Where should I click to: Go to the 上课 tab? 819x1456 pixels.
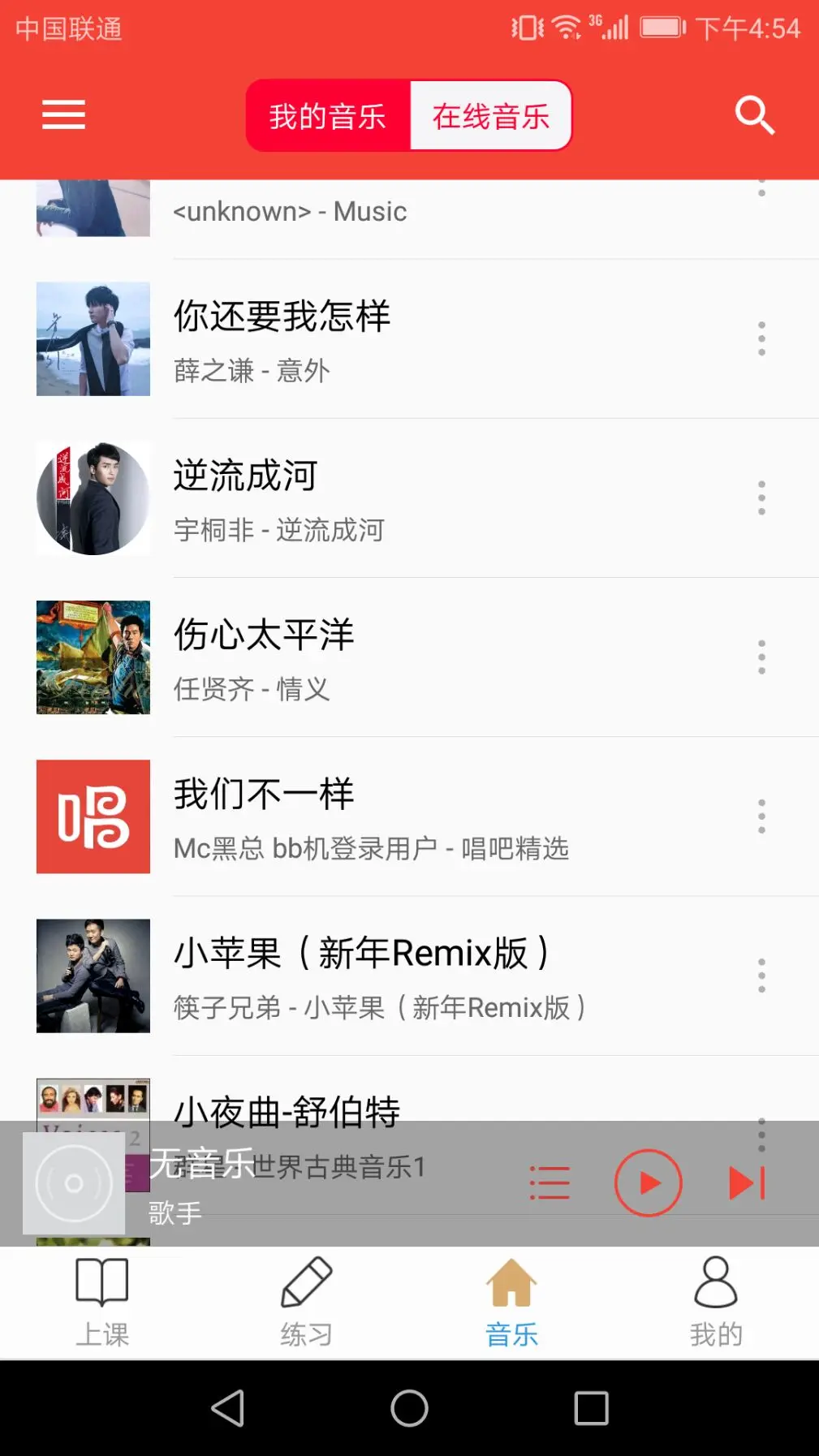point(102,1303)
